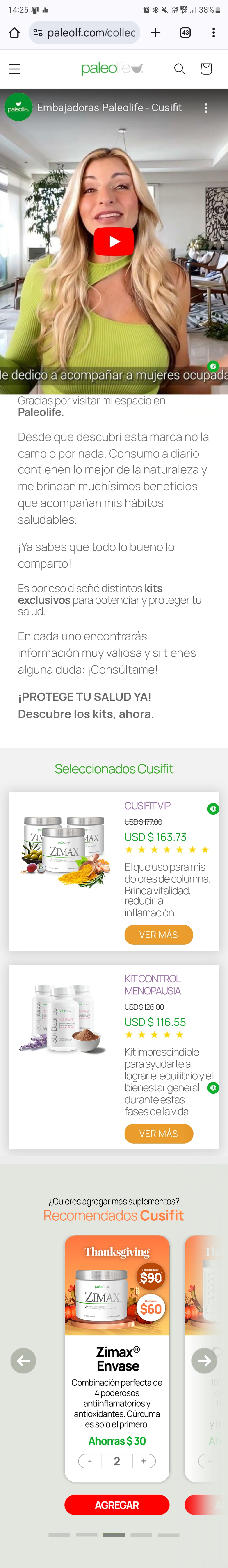Viewport: 228px width, 1568px height.
Task: Open a new browser tab
Action: tap(156, 33)
